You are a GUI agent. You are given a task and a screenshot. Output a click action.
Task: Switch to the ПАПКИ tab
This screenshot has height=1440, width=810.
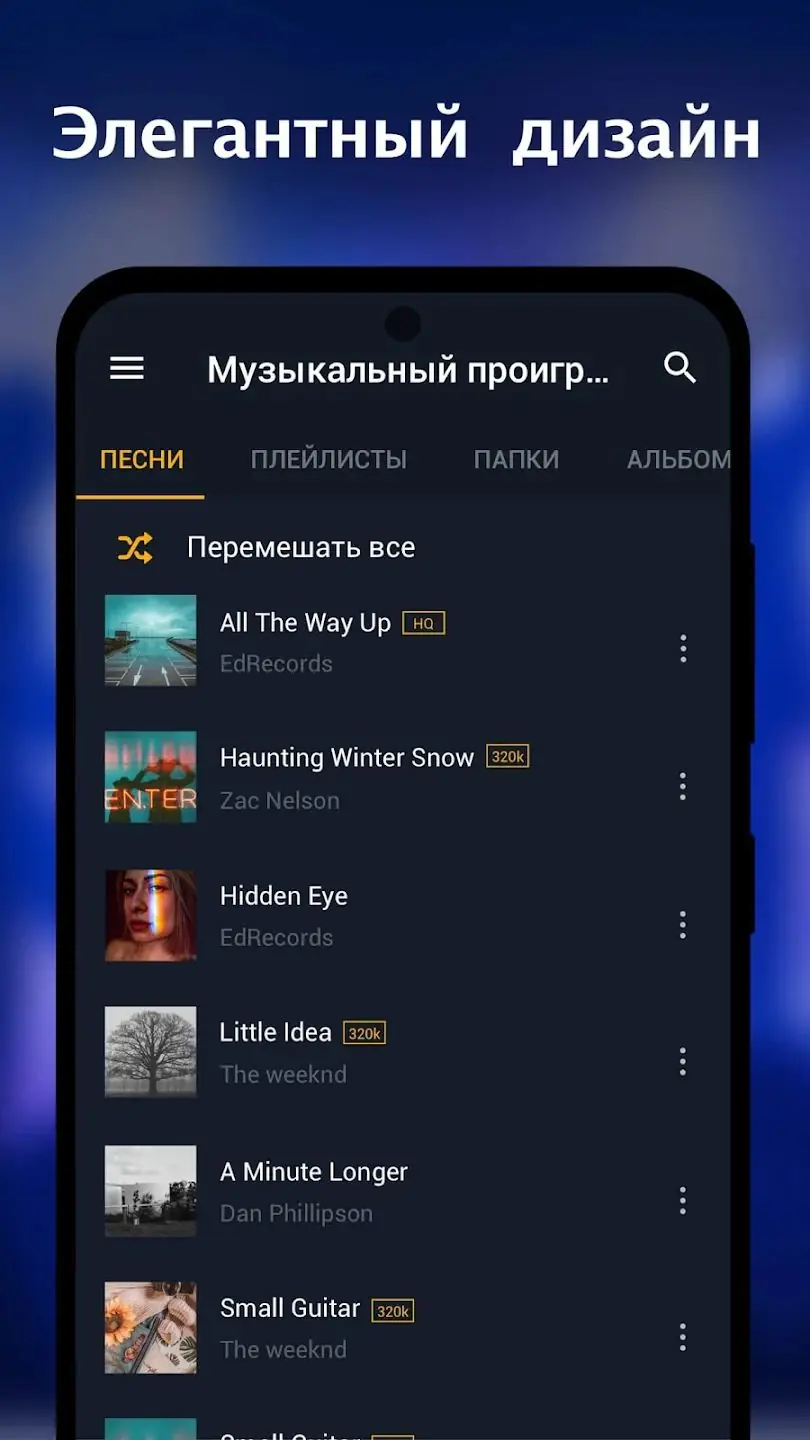pyautogui.click(x=516, y=459)
